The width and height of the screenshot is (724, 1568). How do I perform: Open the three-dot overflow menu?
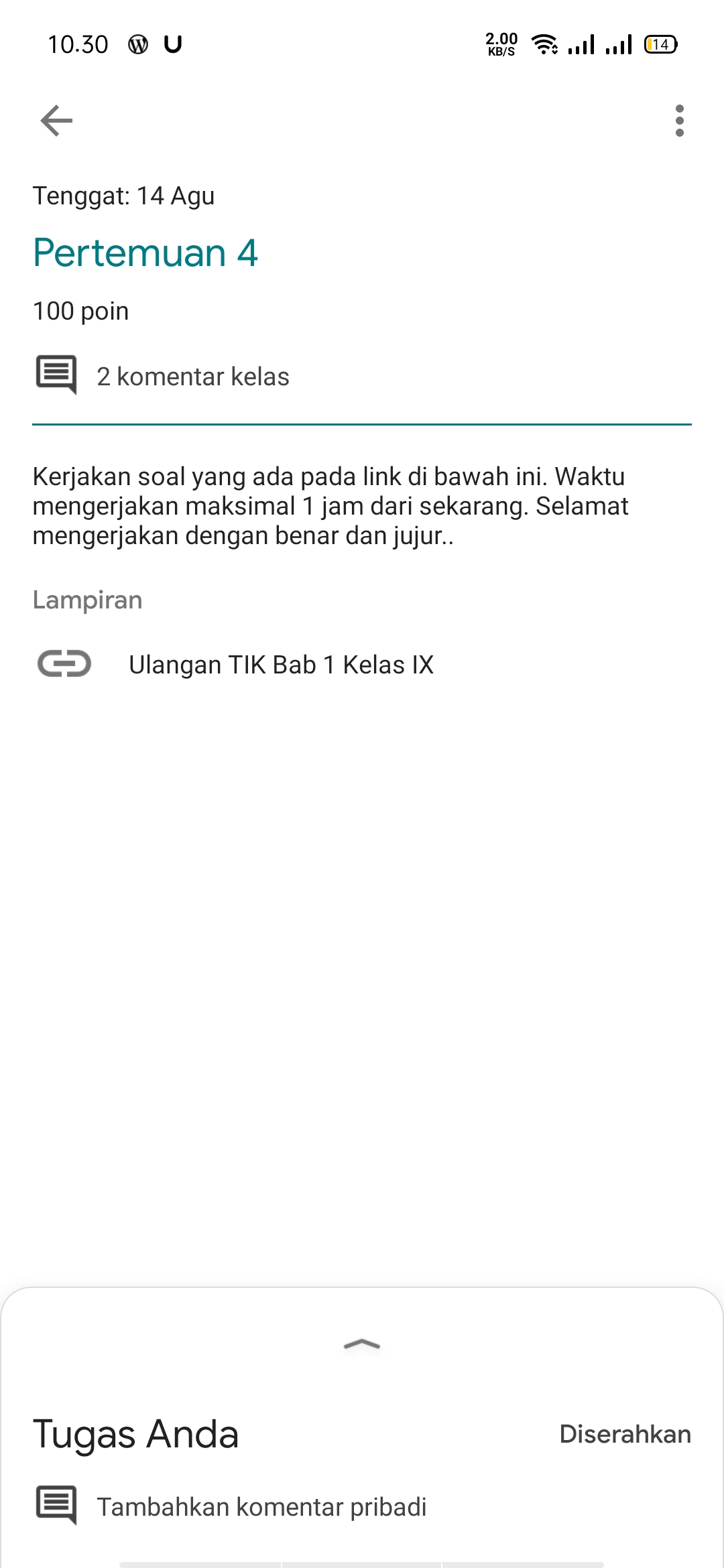click(679, 121)
